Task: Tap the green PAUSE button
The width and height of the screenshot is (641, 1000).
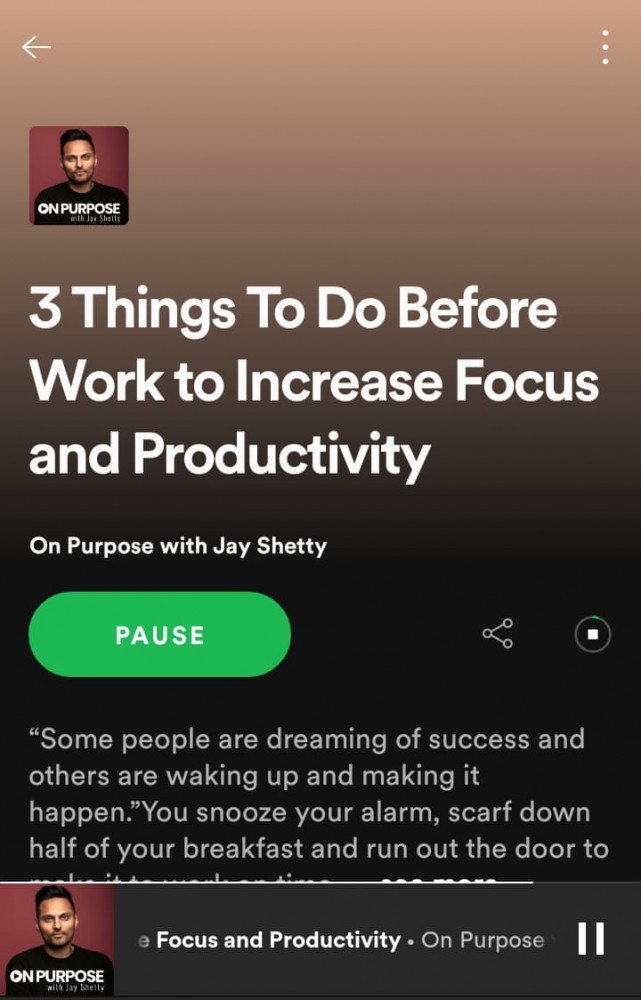Action: 159,635
